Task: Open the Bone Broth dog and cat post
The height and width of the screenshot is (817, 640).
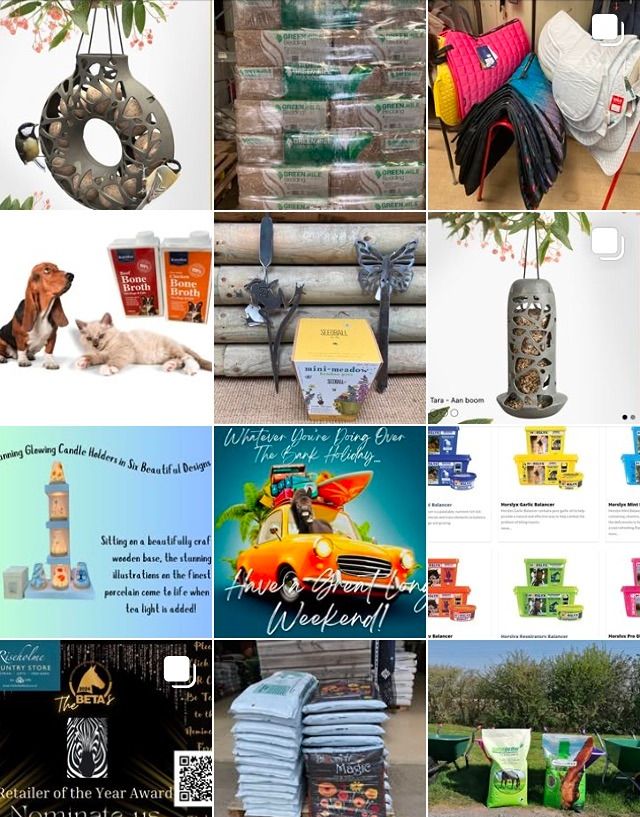Action: click(x=105, y=317)
